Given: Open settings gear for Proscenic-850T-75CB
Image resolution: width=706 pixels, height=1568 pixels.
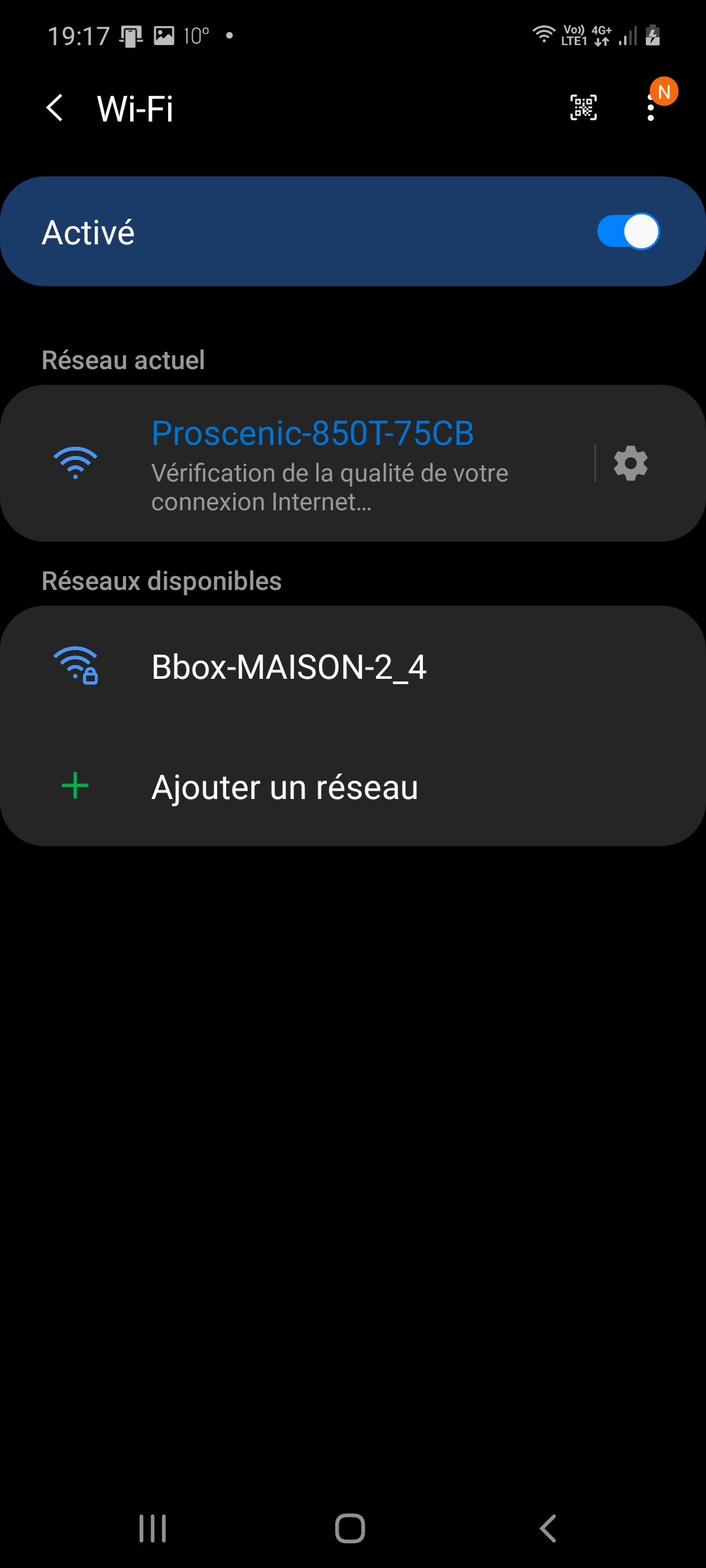Looking at the screenshot, I should tap(631, 463).
